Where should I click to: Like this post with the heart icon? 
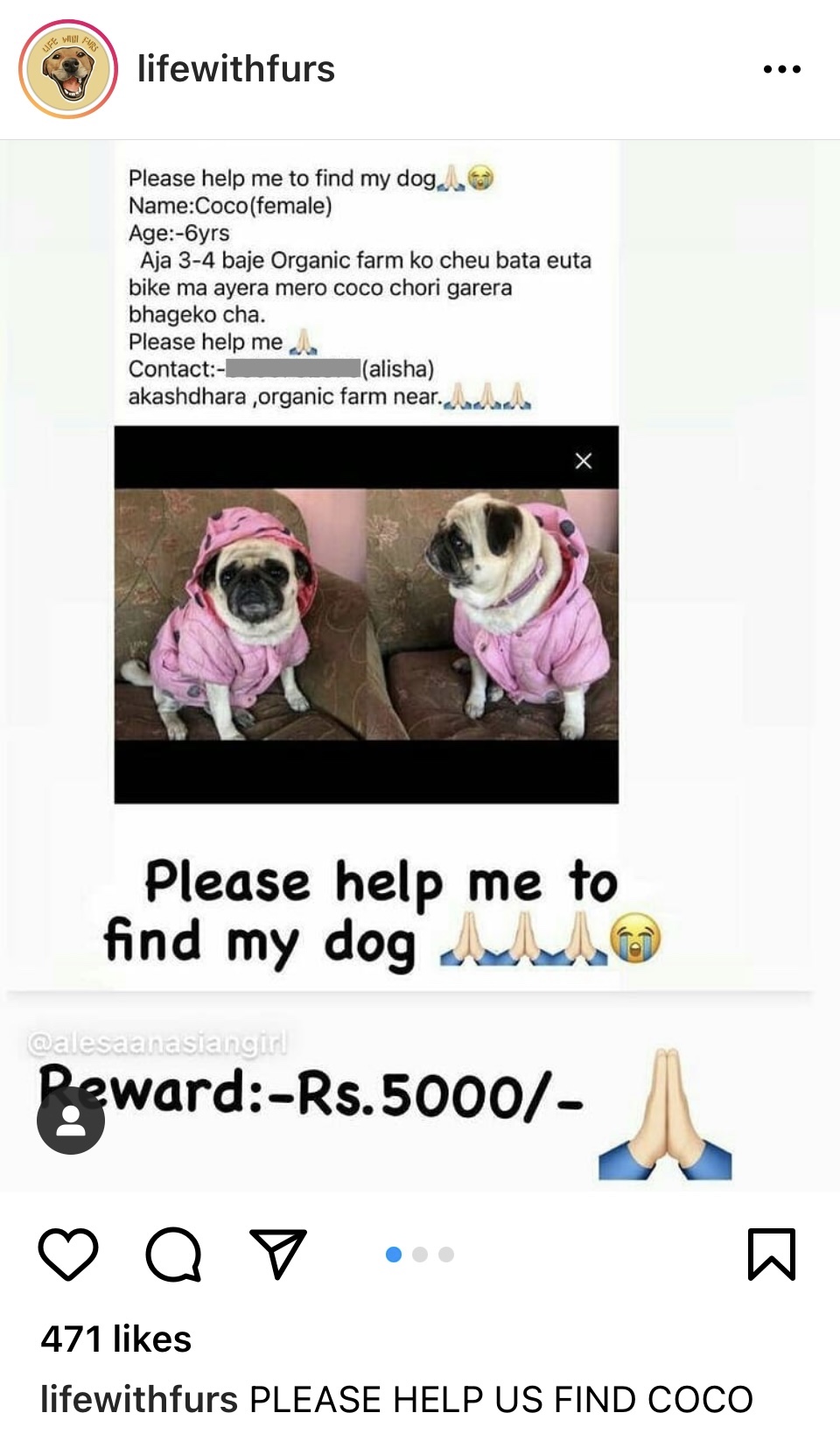(68, 1254)
